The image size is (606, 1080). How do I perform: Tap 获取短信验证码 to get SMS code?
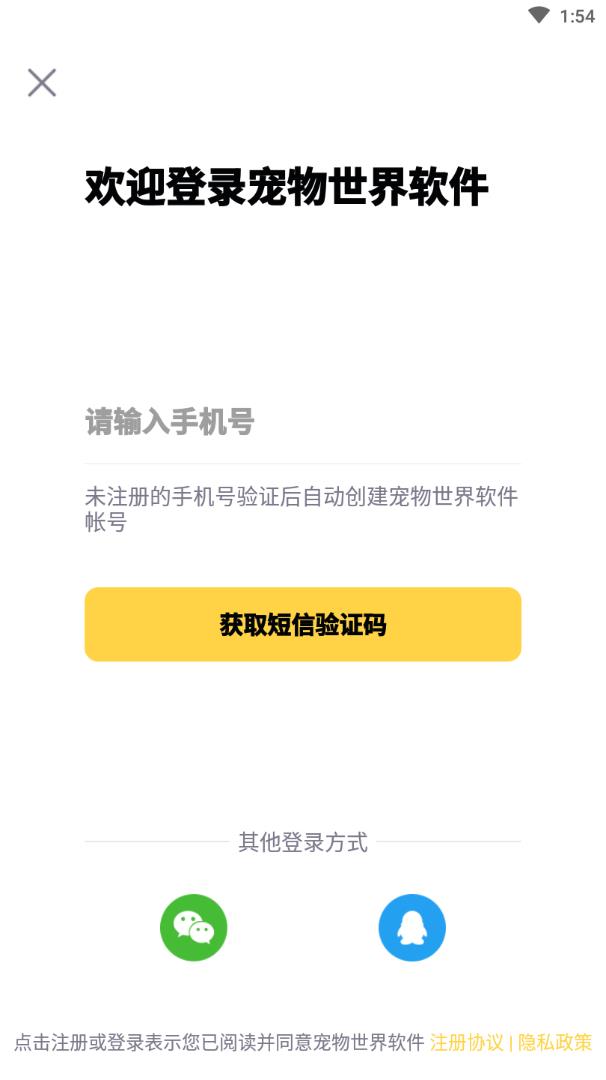pyautogui.click(x=302, y=624)
